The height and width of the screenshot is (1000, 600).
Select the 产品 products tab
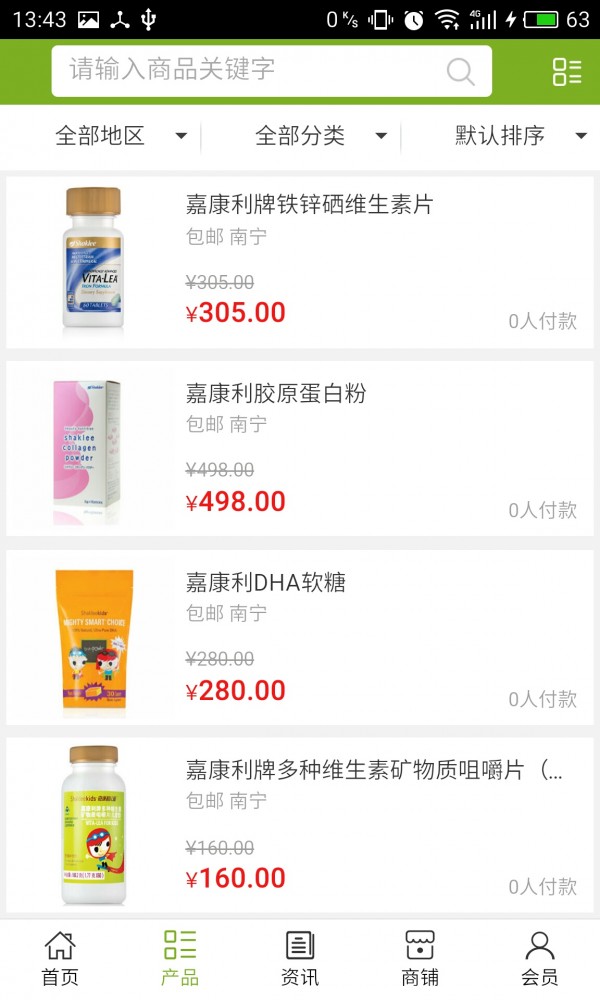pos(180,958)
